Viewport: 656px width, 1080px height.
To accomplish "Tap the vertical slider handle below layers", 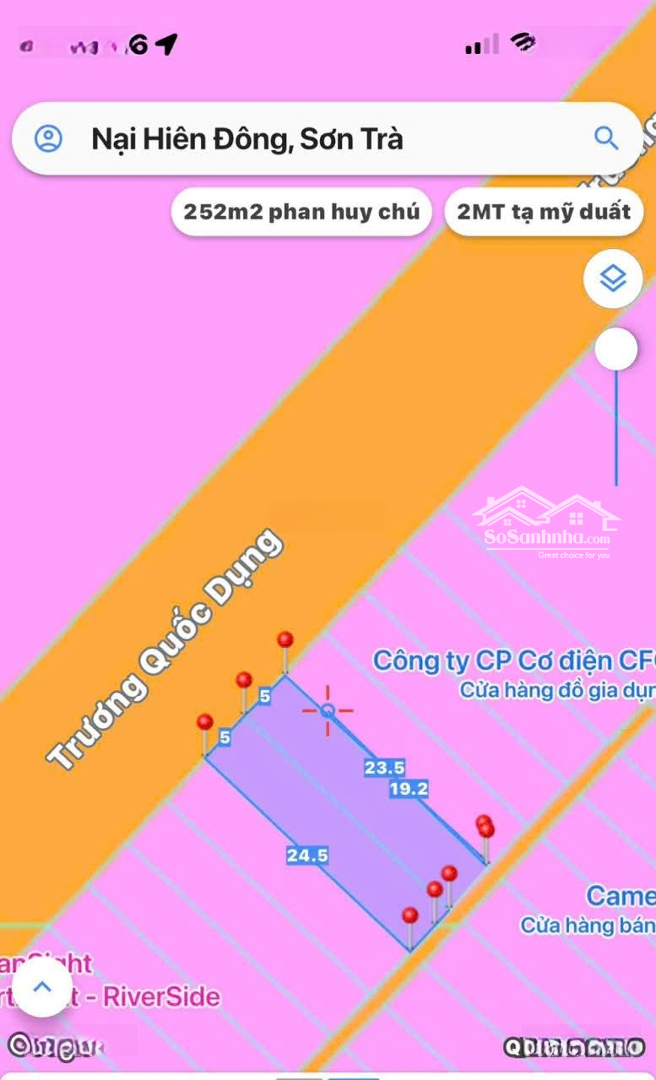I will click(x=616, y=349).
